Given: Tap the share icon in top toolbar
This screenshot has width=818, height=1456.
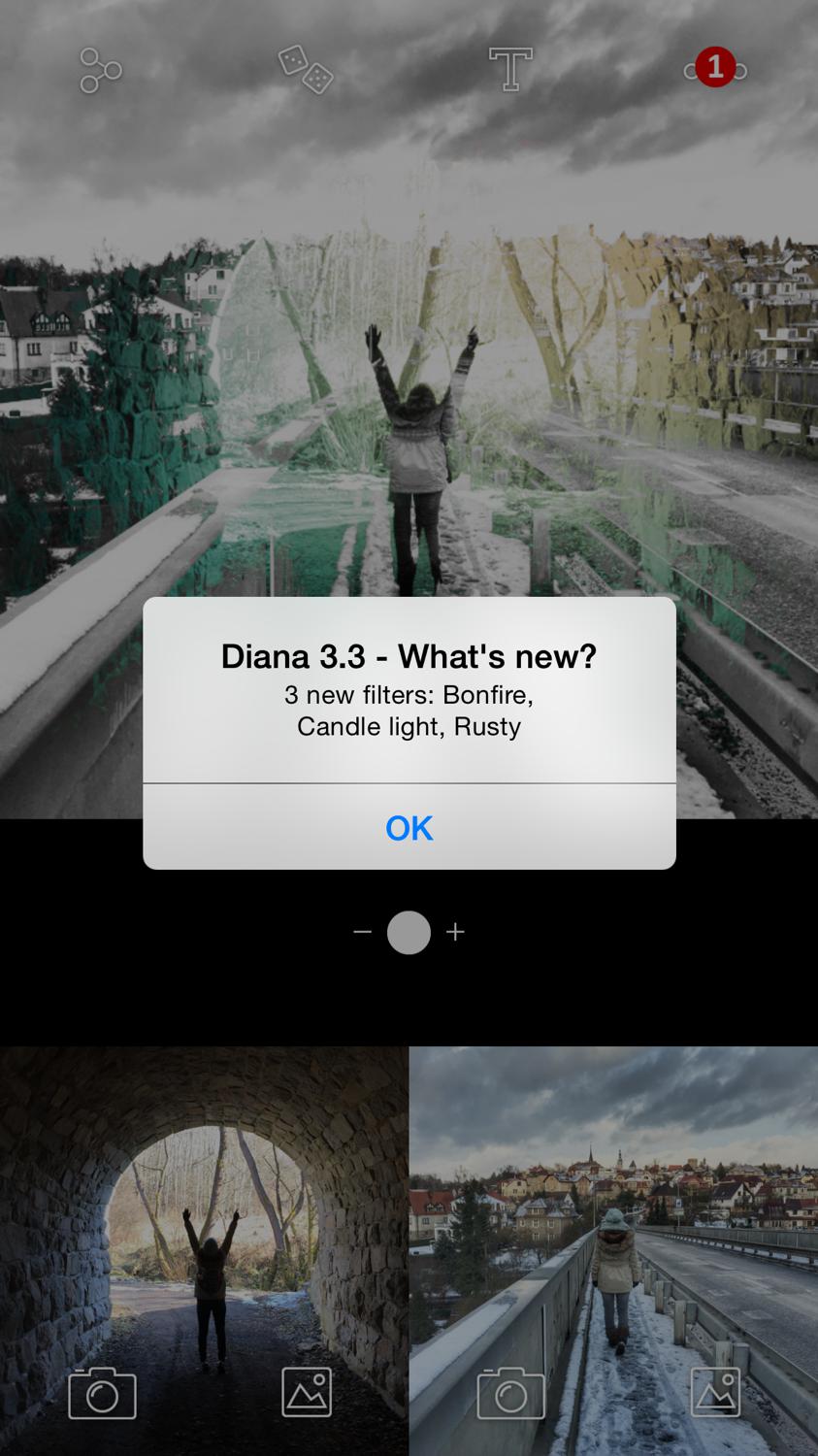Looking at the screenshot, I should click(100, 70).
